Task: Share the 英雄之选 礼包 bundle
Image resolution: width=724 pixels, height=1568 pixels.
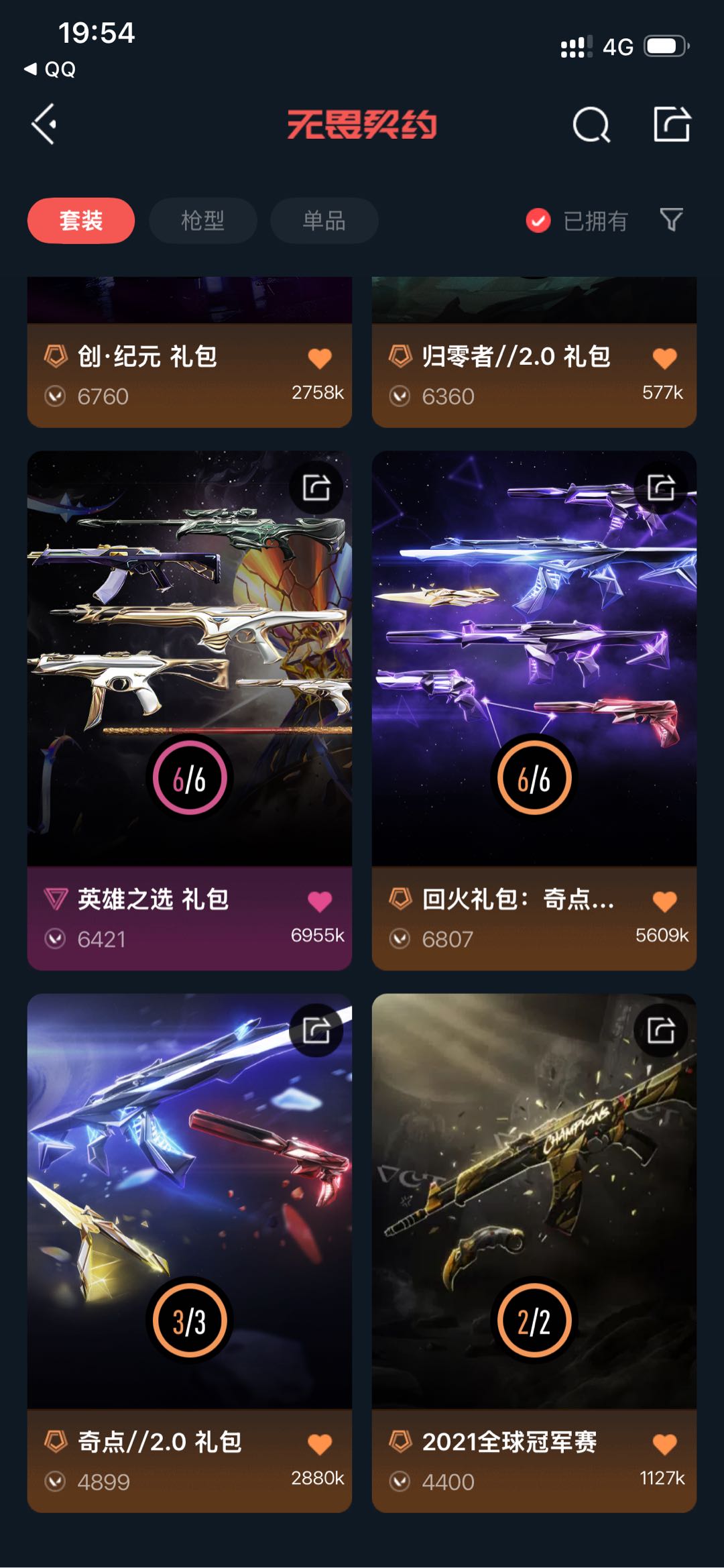Action: coord(316,488)
